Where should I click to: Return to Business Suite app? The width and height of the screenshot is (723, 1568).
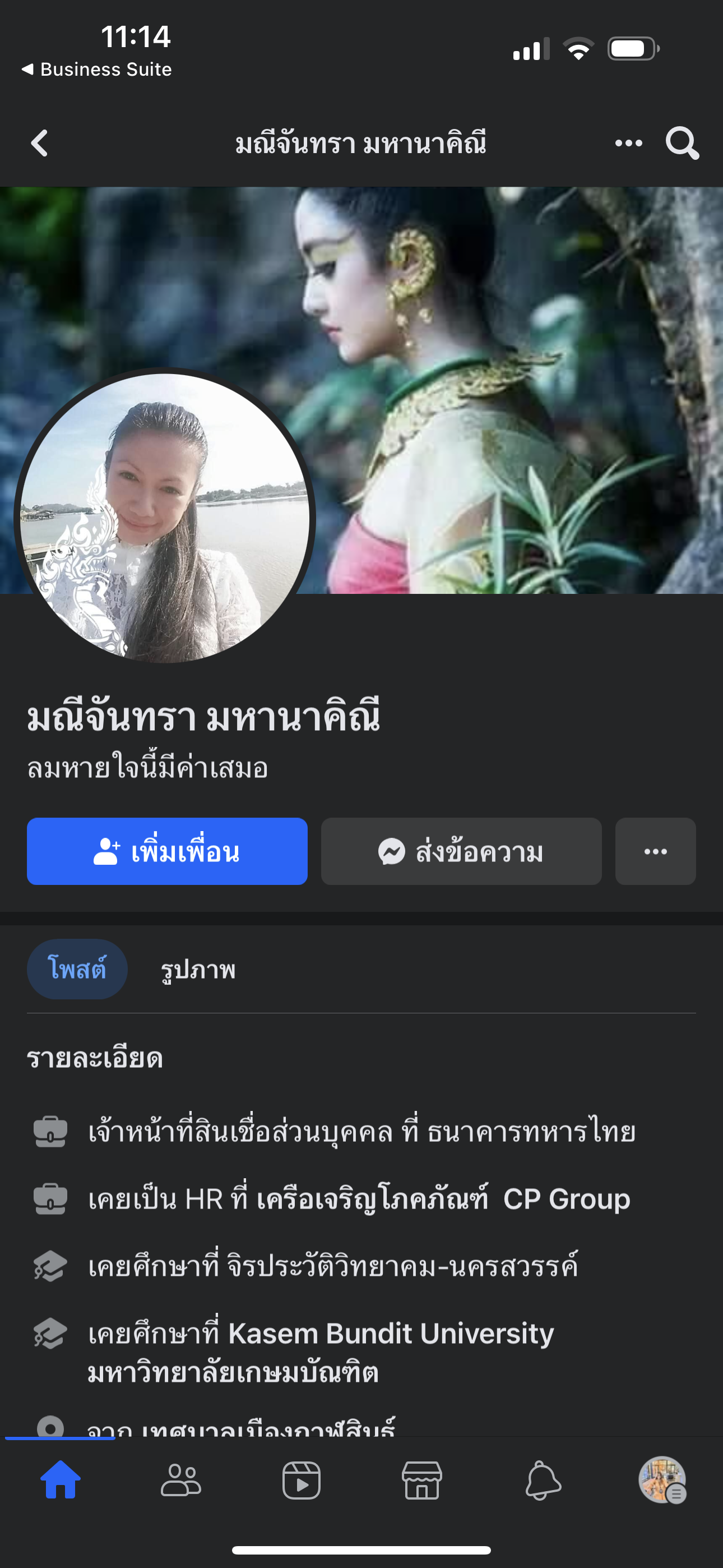point(98,70)
